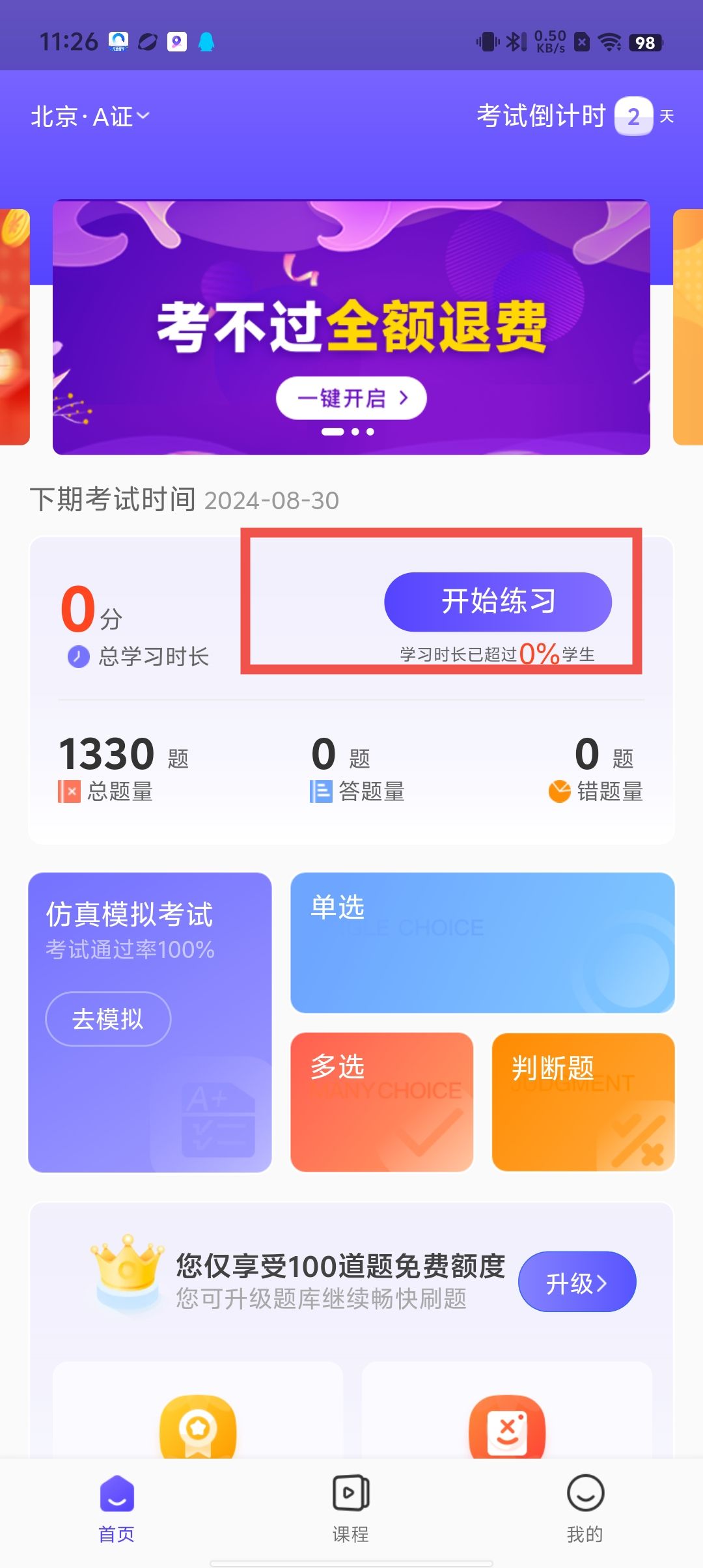Open the exam countdown 考试倒计时

pyautogui.click(x=575, y=117)
